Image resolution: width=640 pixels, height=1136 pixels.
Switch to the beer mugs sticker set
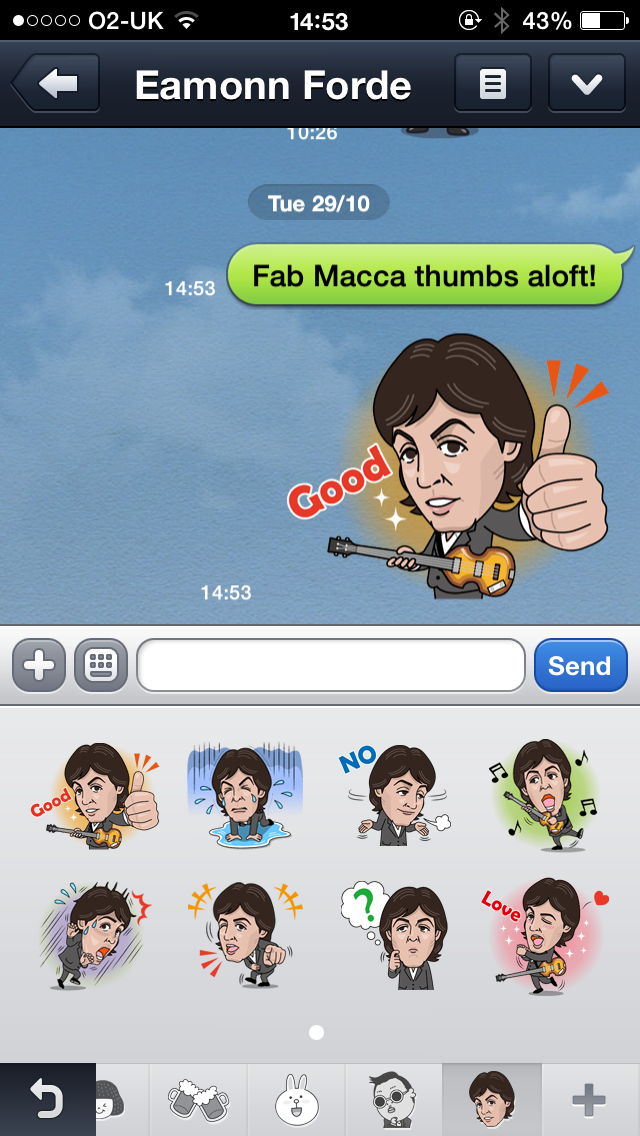(x=199, y=1100)
